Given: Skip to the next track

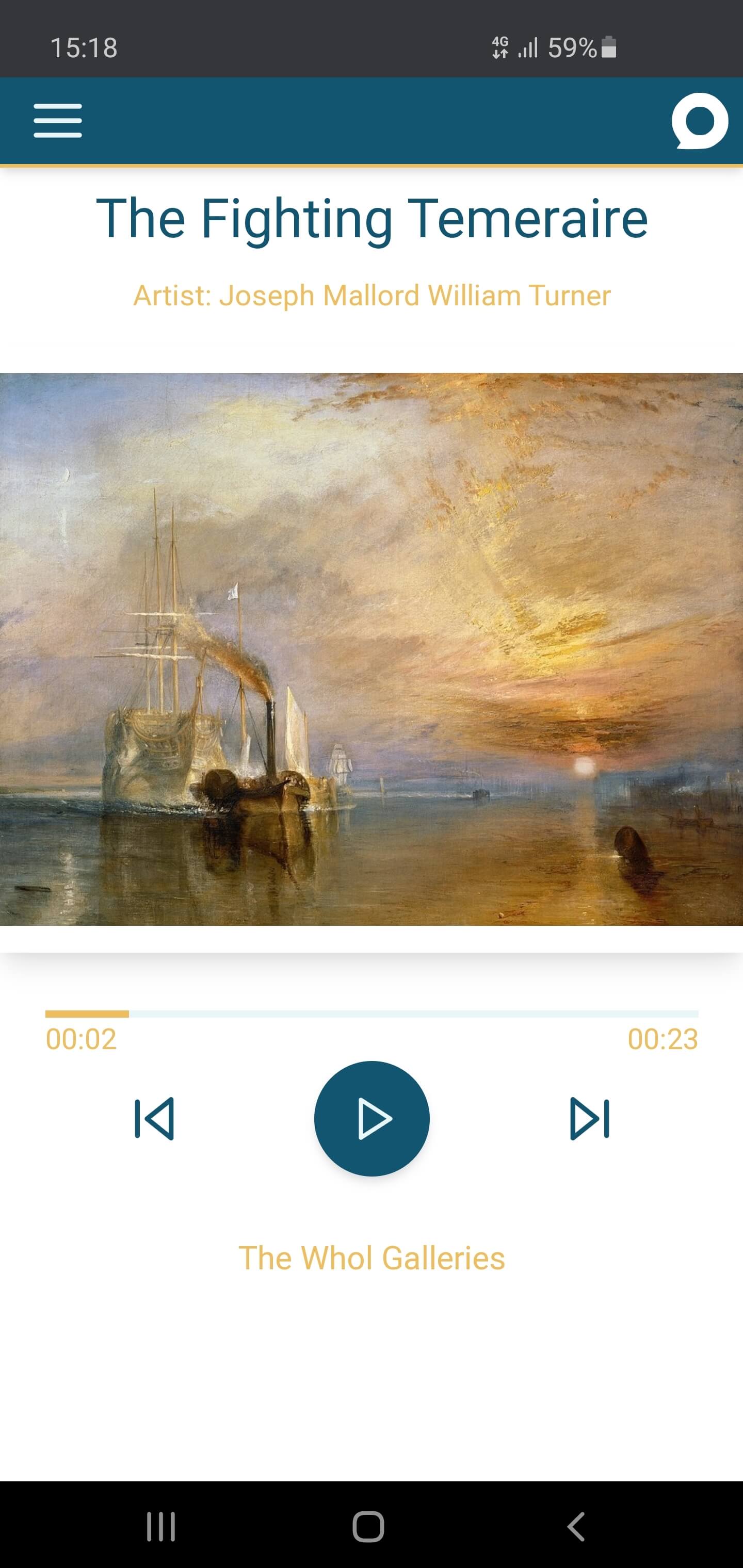Looking at the screenshot, I should [x=590, y=1118].
